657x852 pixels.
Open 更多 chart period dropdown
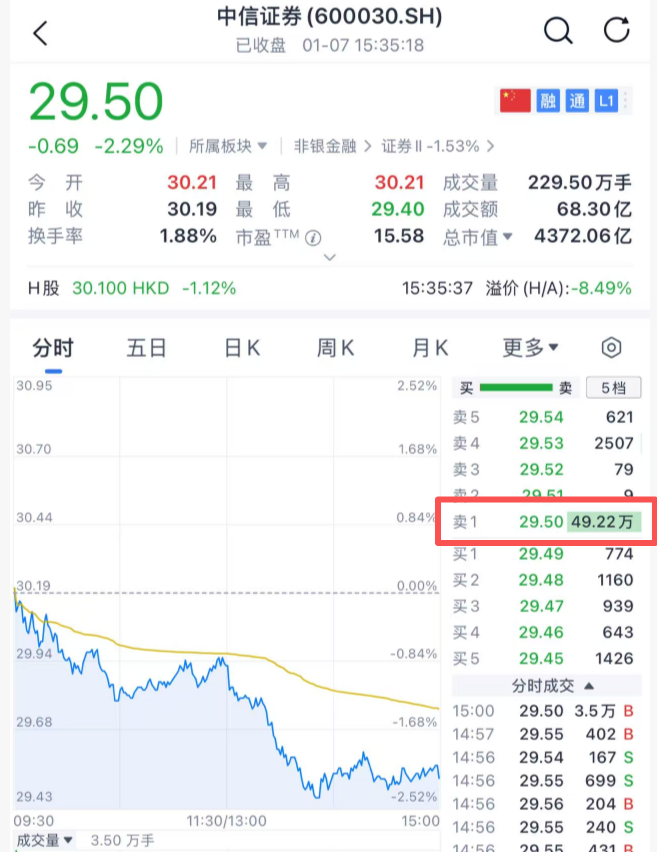(x=530, y=348)
